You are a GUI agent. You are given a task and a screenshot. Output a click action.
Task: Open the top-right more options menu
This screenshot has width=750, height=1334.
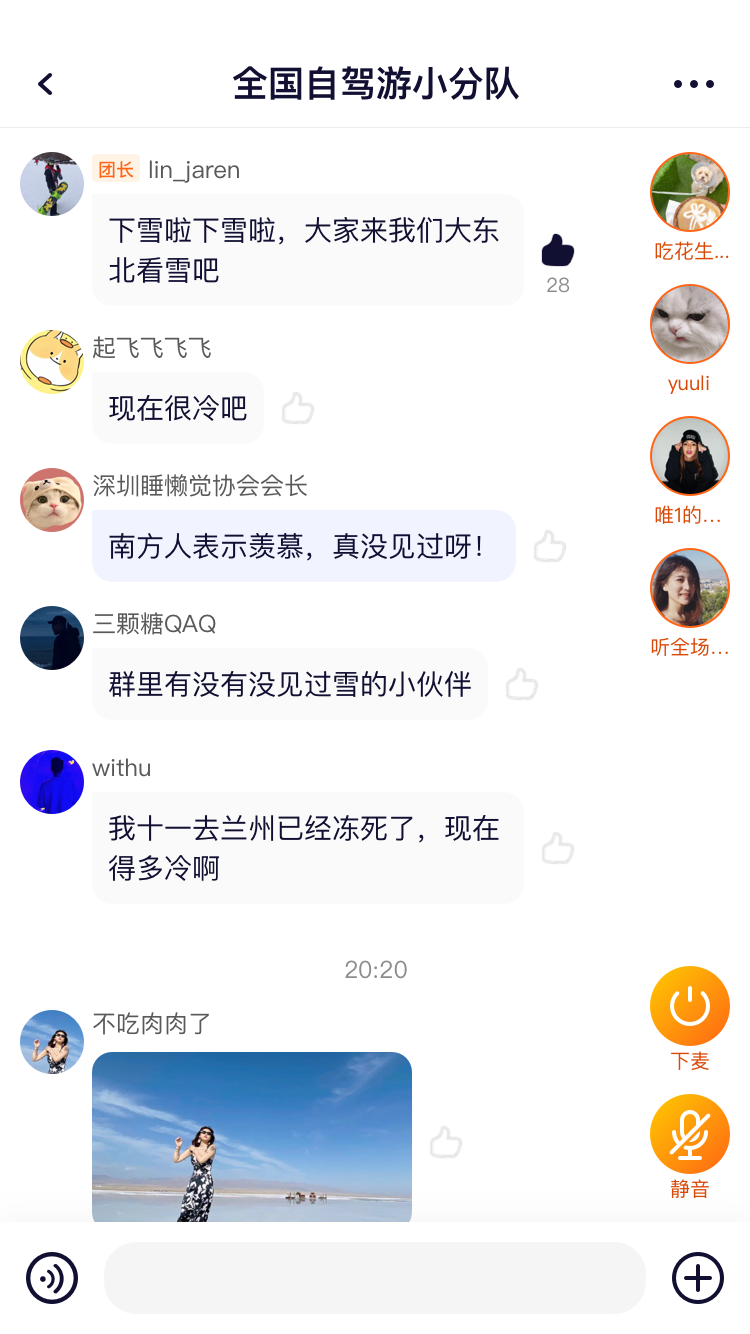[694, 84]
